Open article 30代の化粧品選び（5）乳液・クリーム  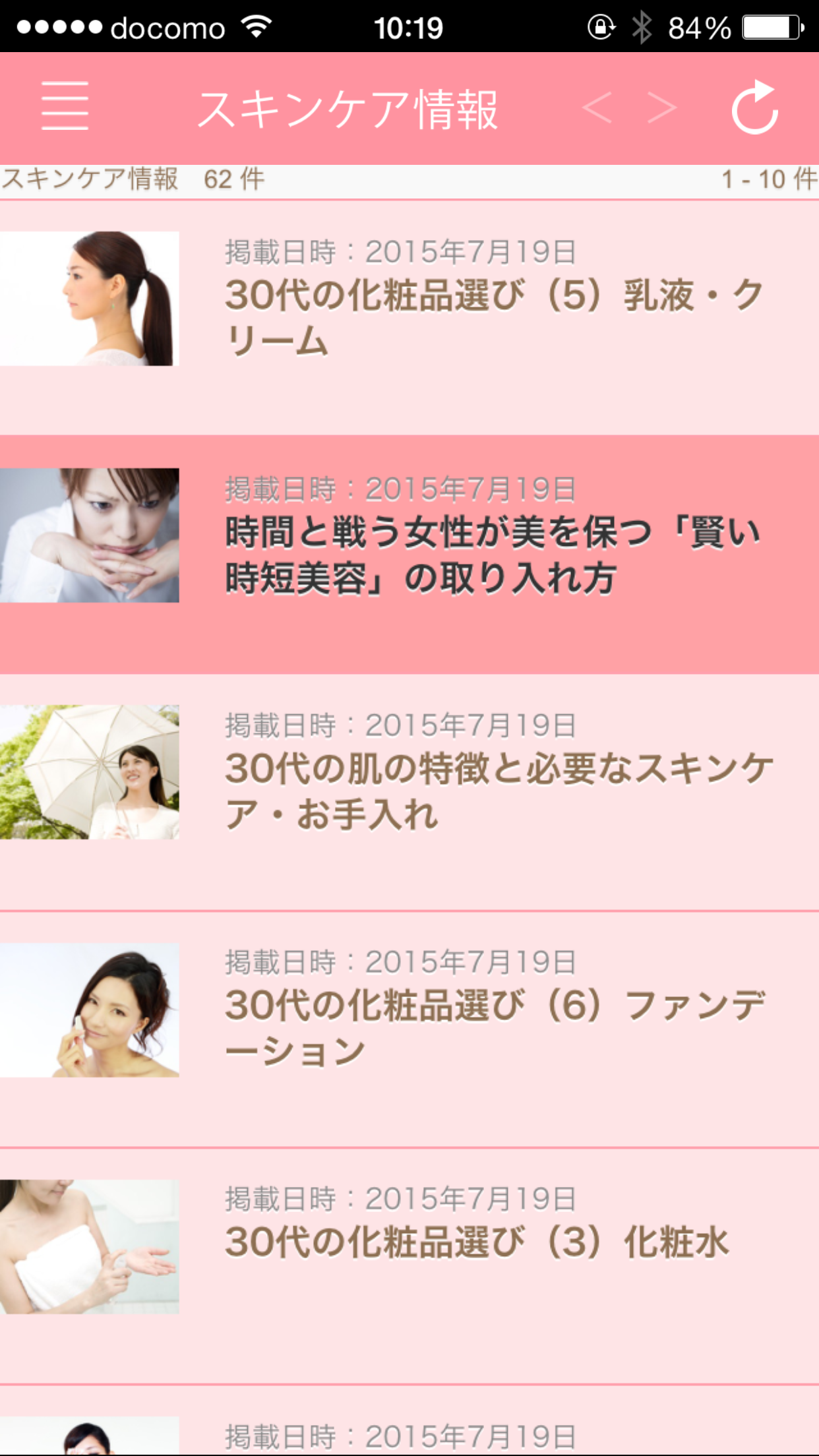pyautogui.click(x=409, y=317)
